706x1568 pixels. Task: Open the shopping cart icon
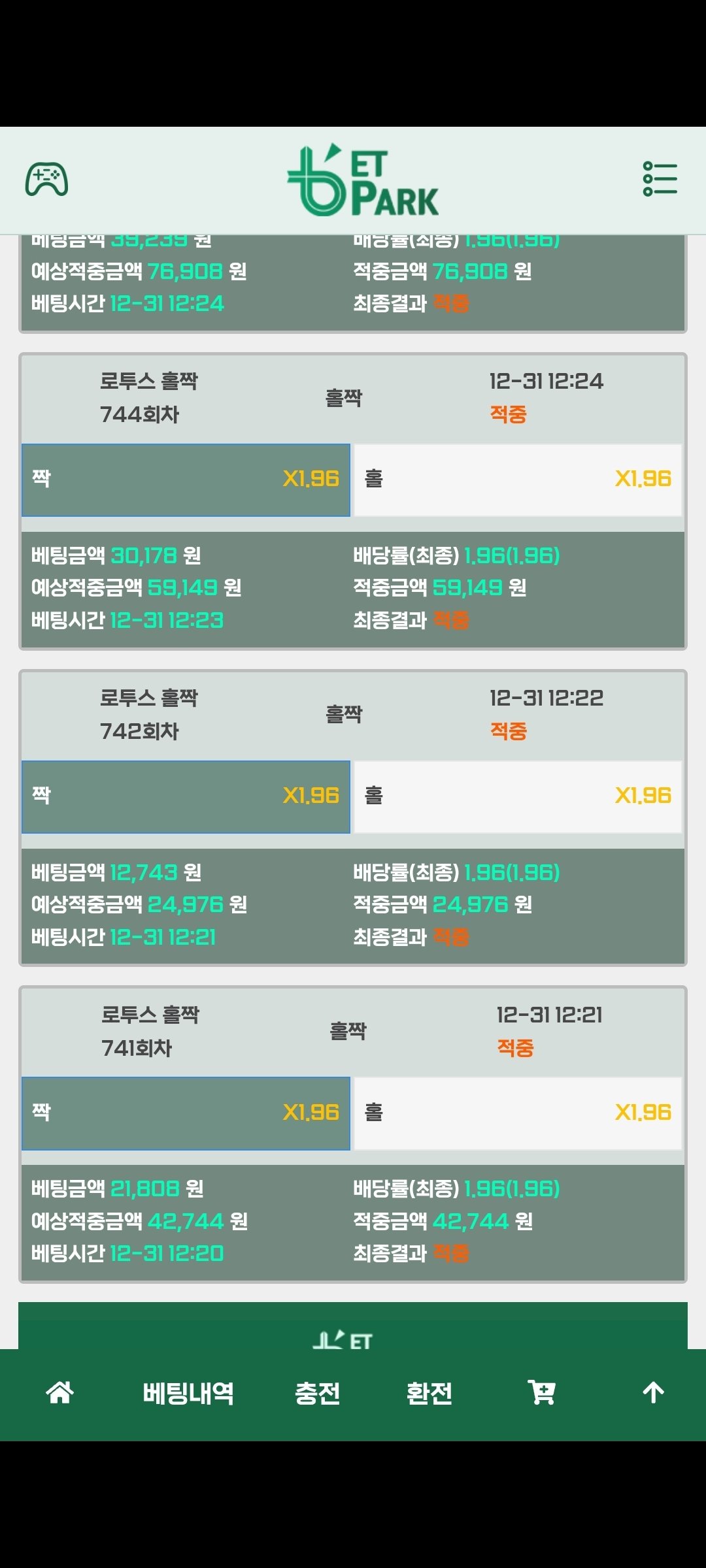541,1392
